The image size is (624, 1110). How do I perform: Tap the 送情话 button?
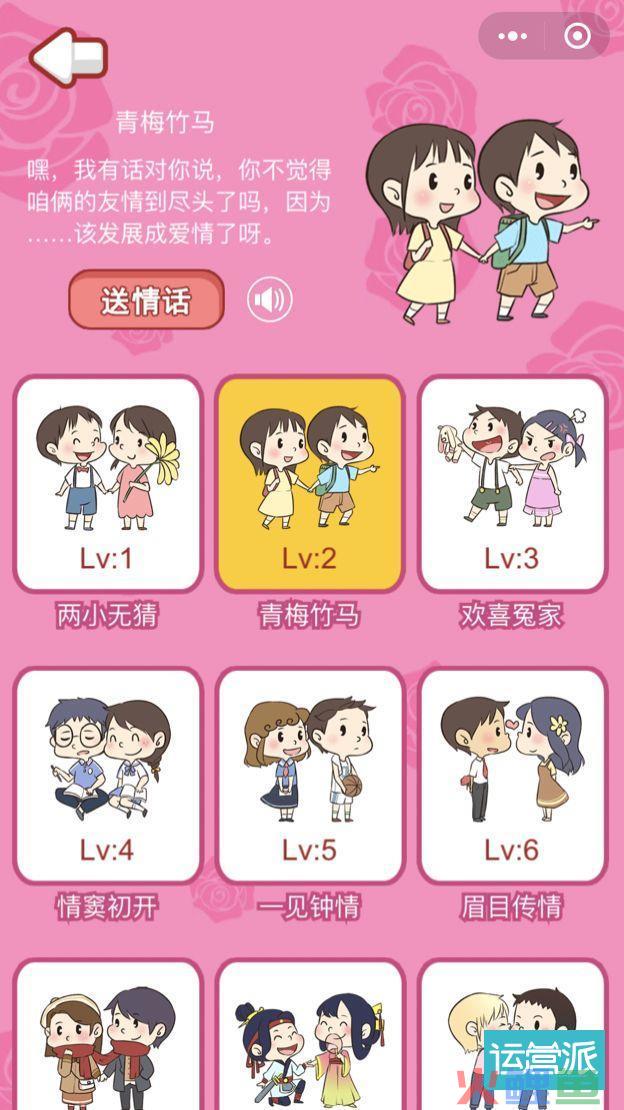click(146, 300)
